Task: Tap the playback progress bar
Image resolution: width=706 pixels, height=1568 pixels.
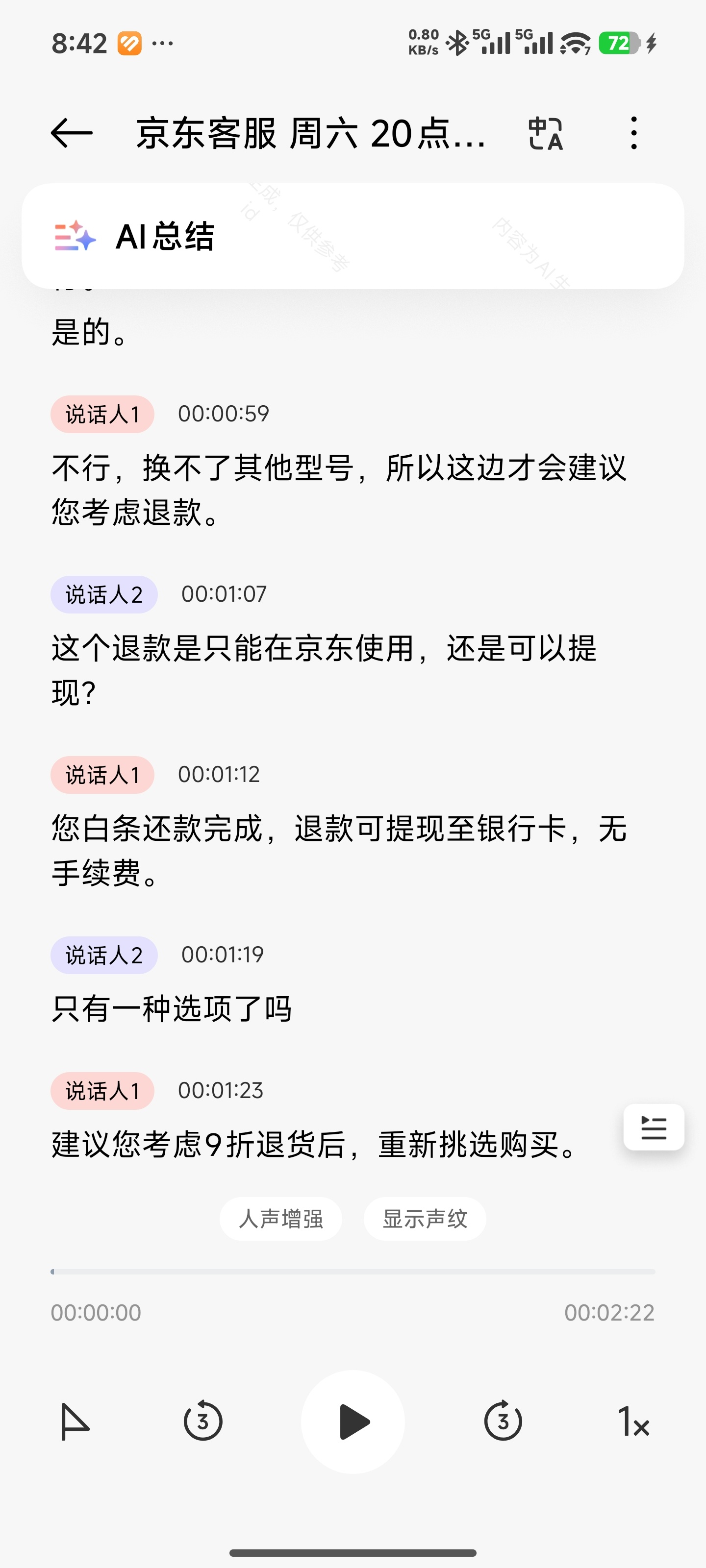Action: click(x=353, y=1272)
